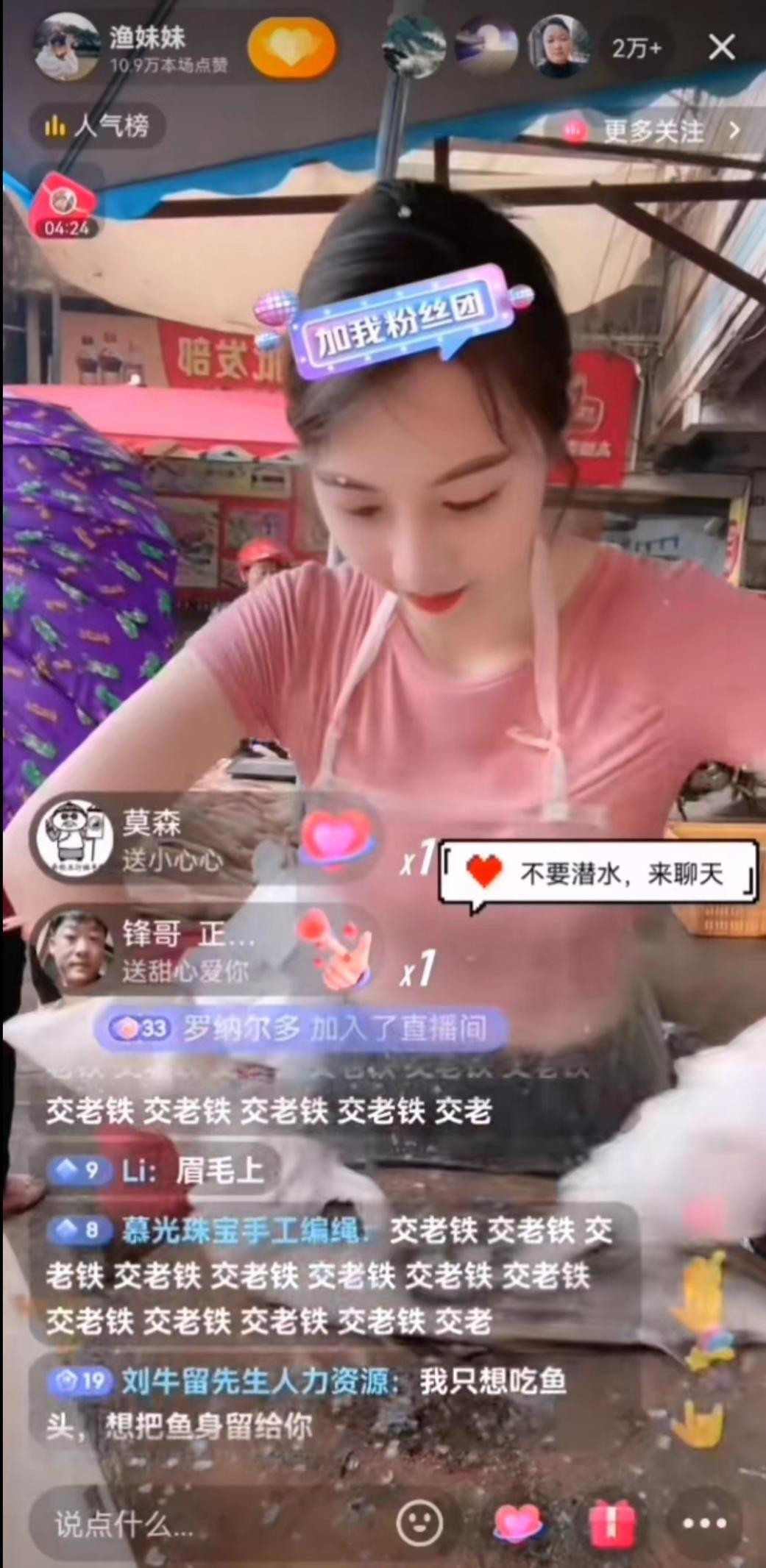Open the viewer list showing 2万+
This screenshot has width=766, height=1568.
(x=636, y=46)
